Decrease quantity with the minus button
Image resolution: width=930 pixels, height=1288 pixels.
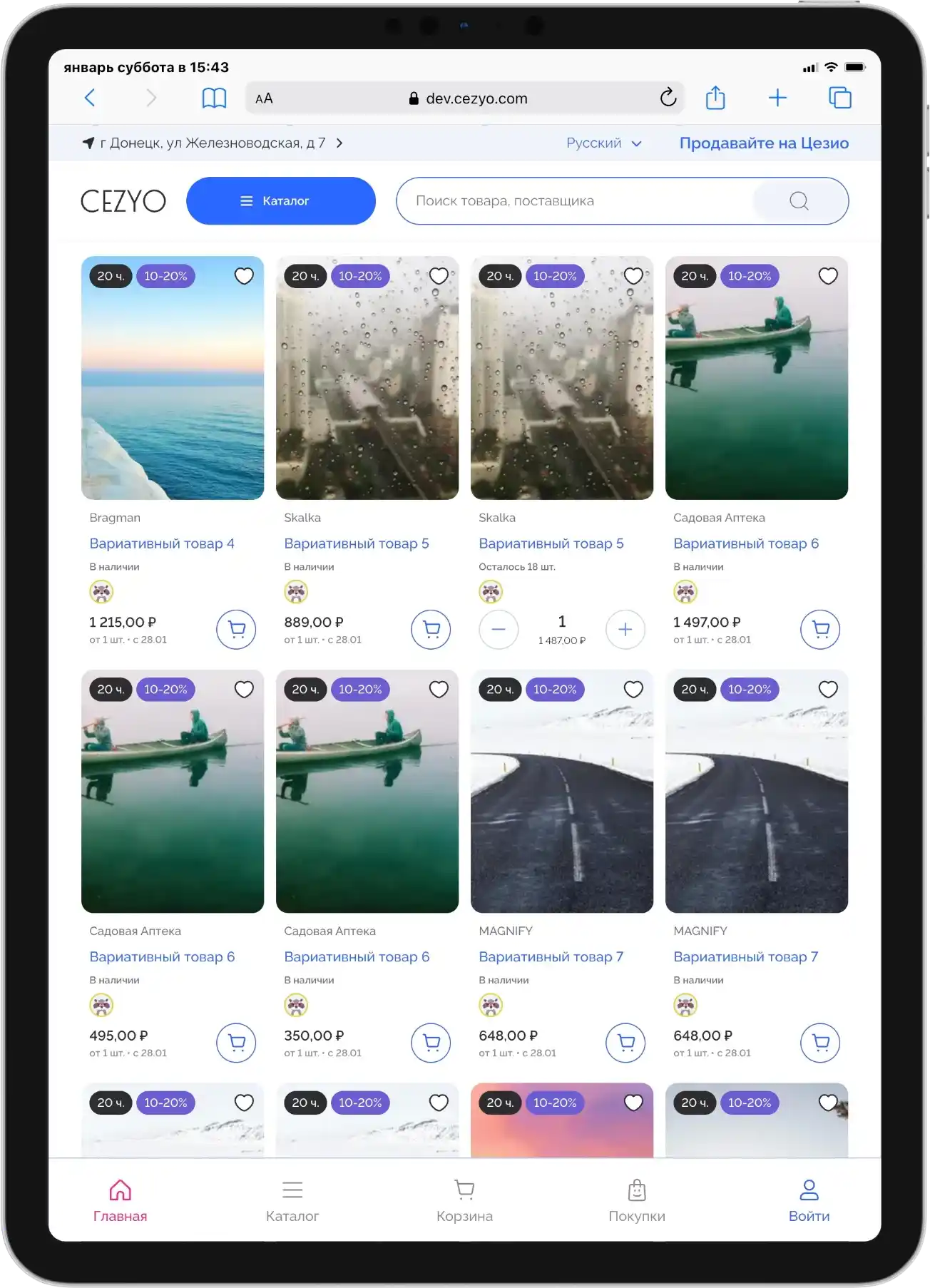499,629
